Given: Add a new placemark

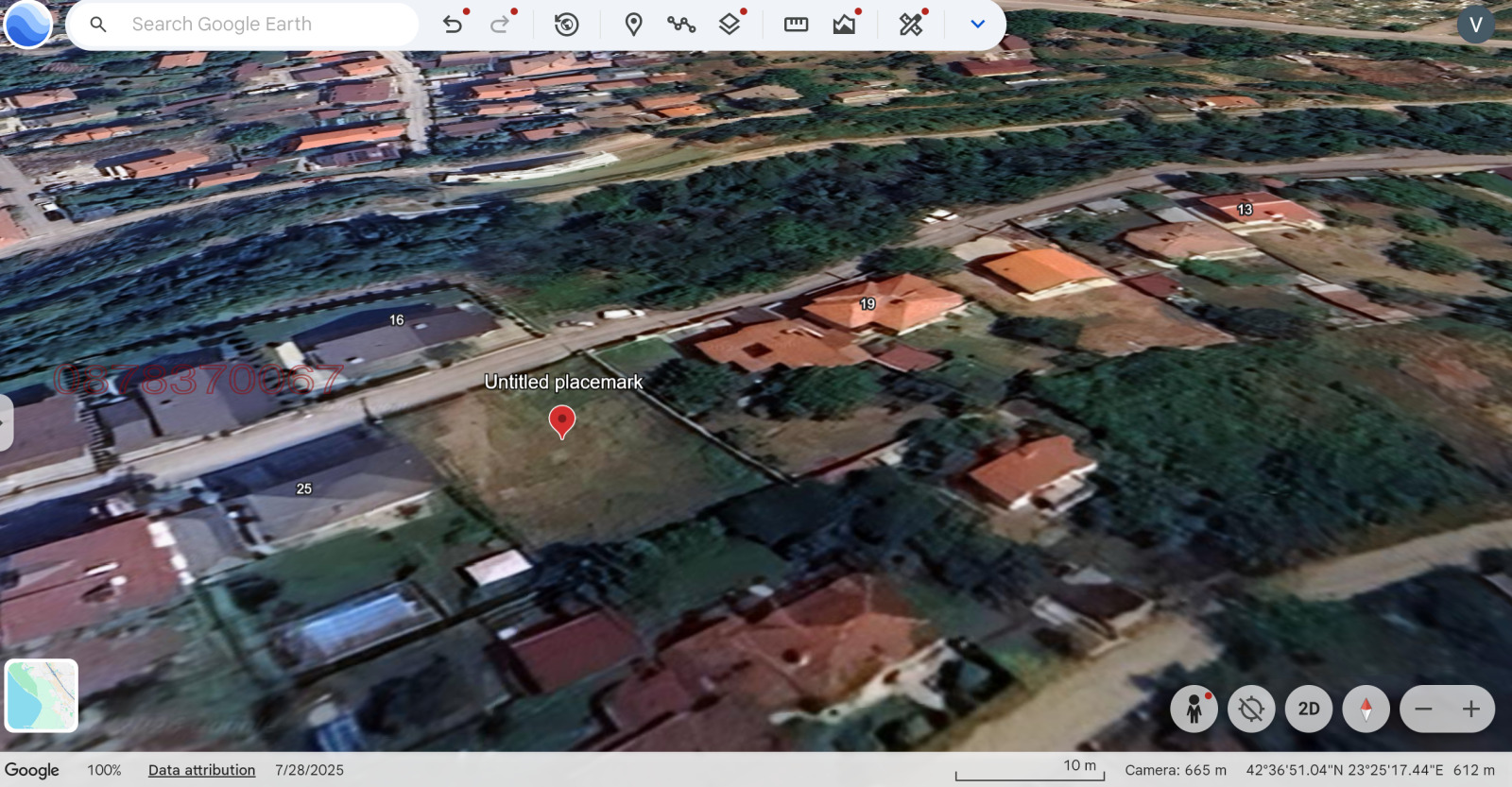Looking at the screenshot, I should tap(634, 25).
